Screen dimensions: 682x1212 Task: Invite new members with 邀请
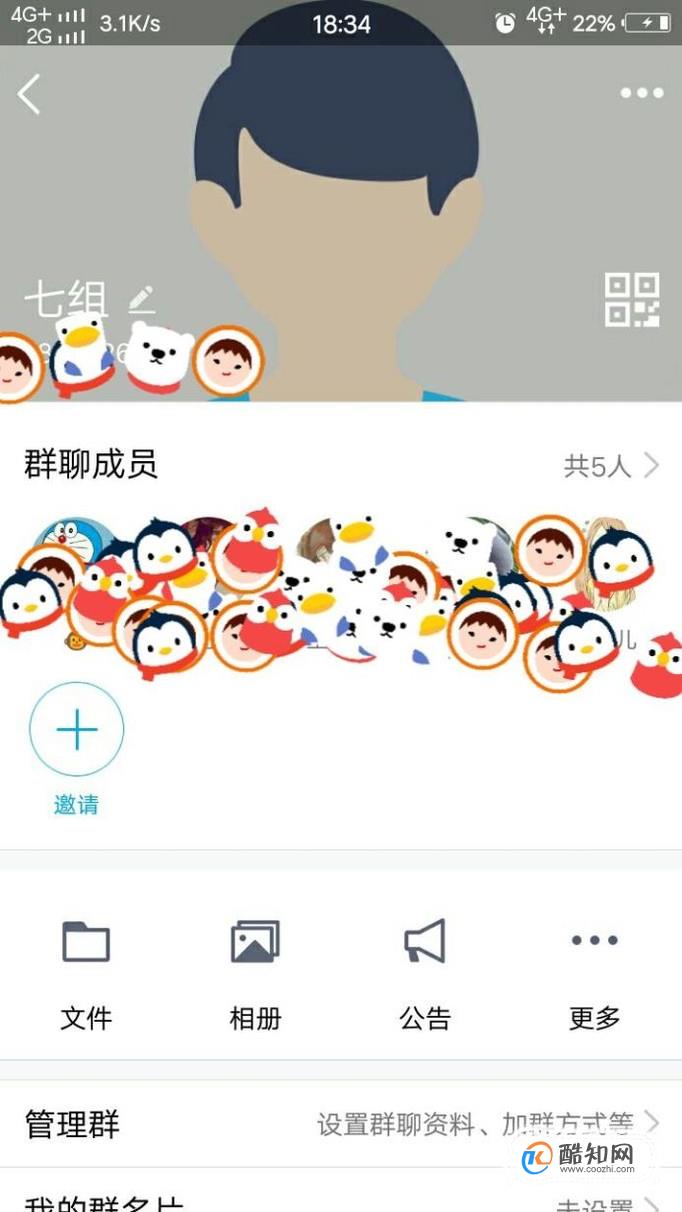click(x=77, y=731)
